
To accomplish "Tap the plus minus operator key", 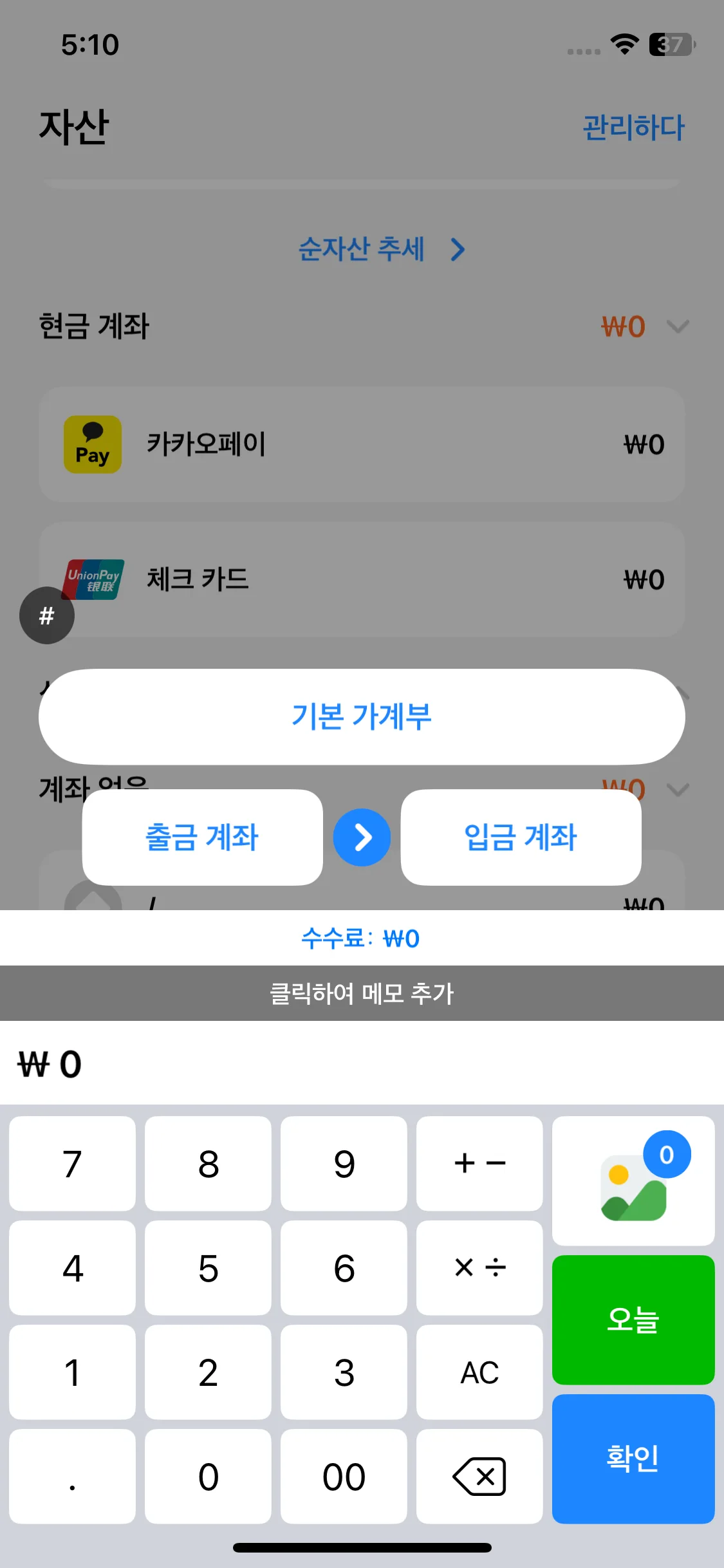I will pyautogui.click(x=479, y=1163).
